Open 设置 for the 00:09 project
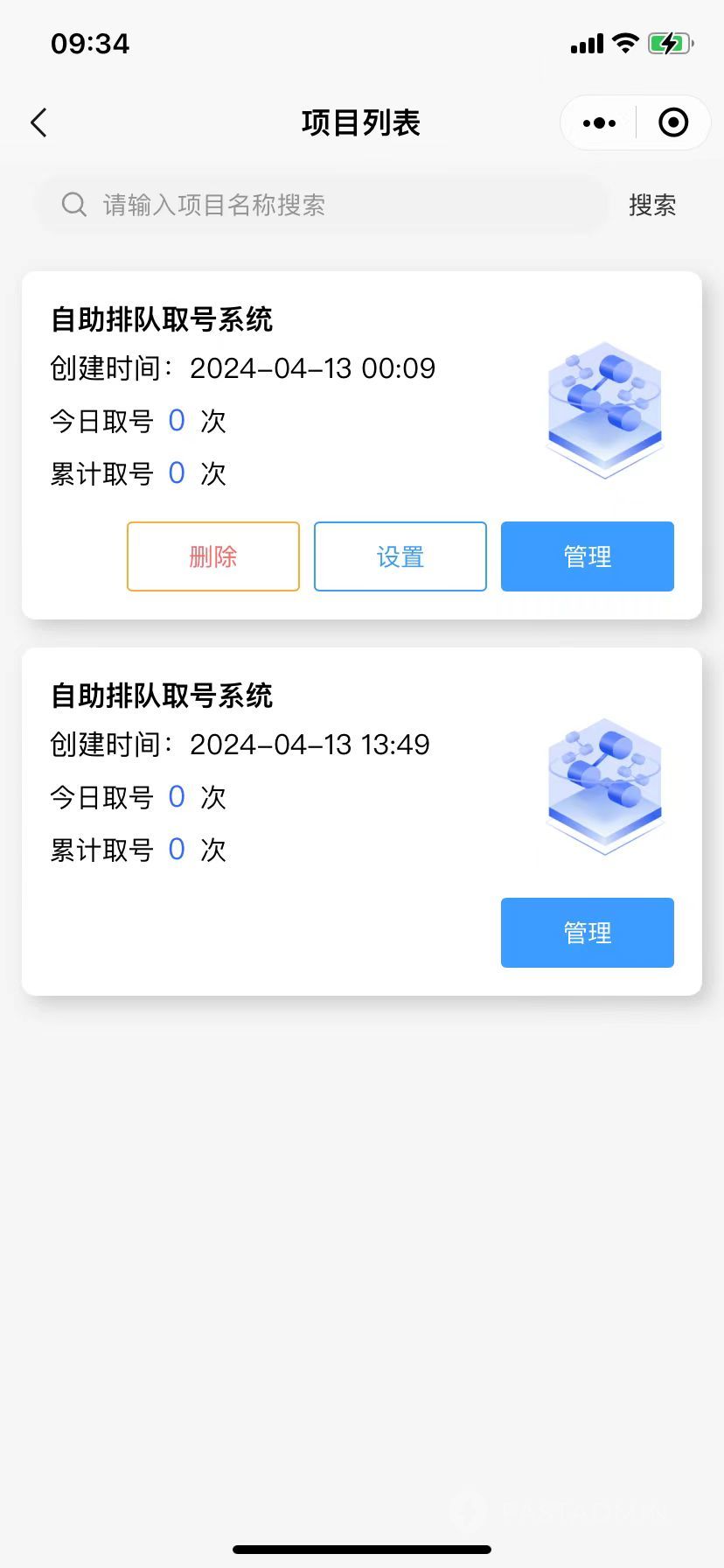Image resolution: width=724 pixels, height=1568 pixels. pyautogui.click(x=400, y=556)
